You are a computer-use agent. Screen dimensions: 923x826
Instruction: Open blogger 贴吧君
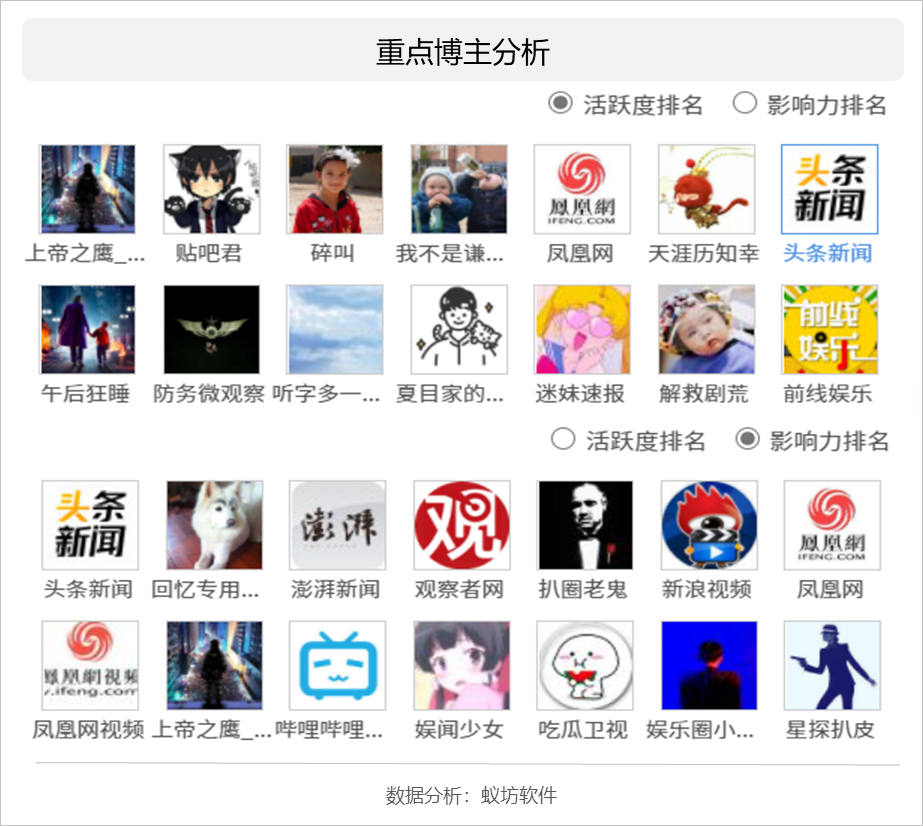pos(211,190)
